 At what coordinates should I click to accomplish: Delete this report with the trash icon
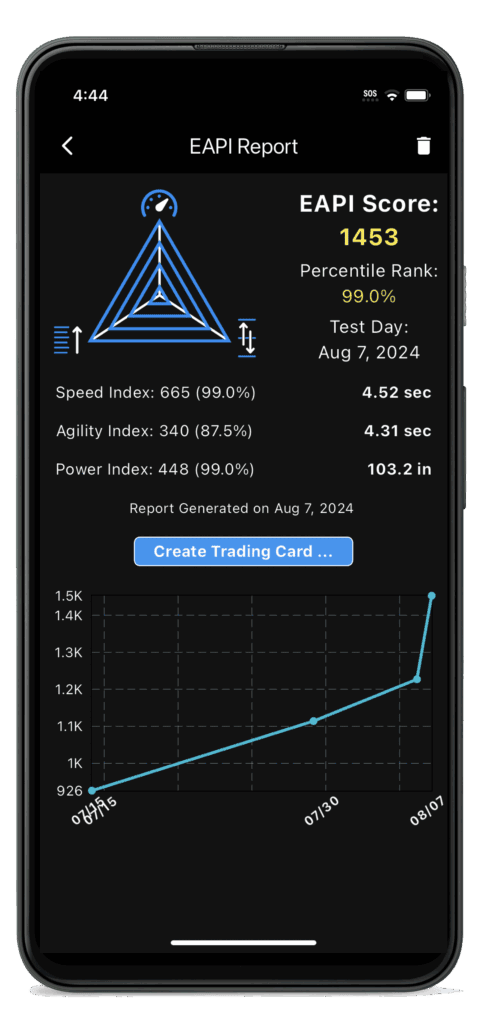(x=423, y=146)
